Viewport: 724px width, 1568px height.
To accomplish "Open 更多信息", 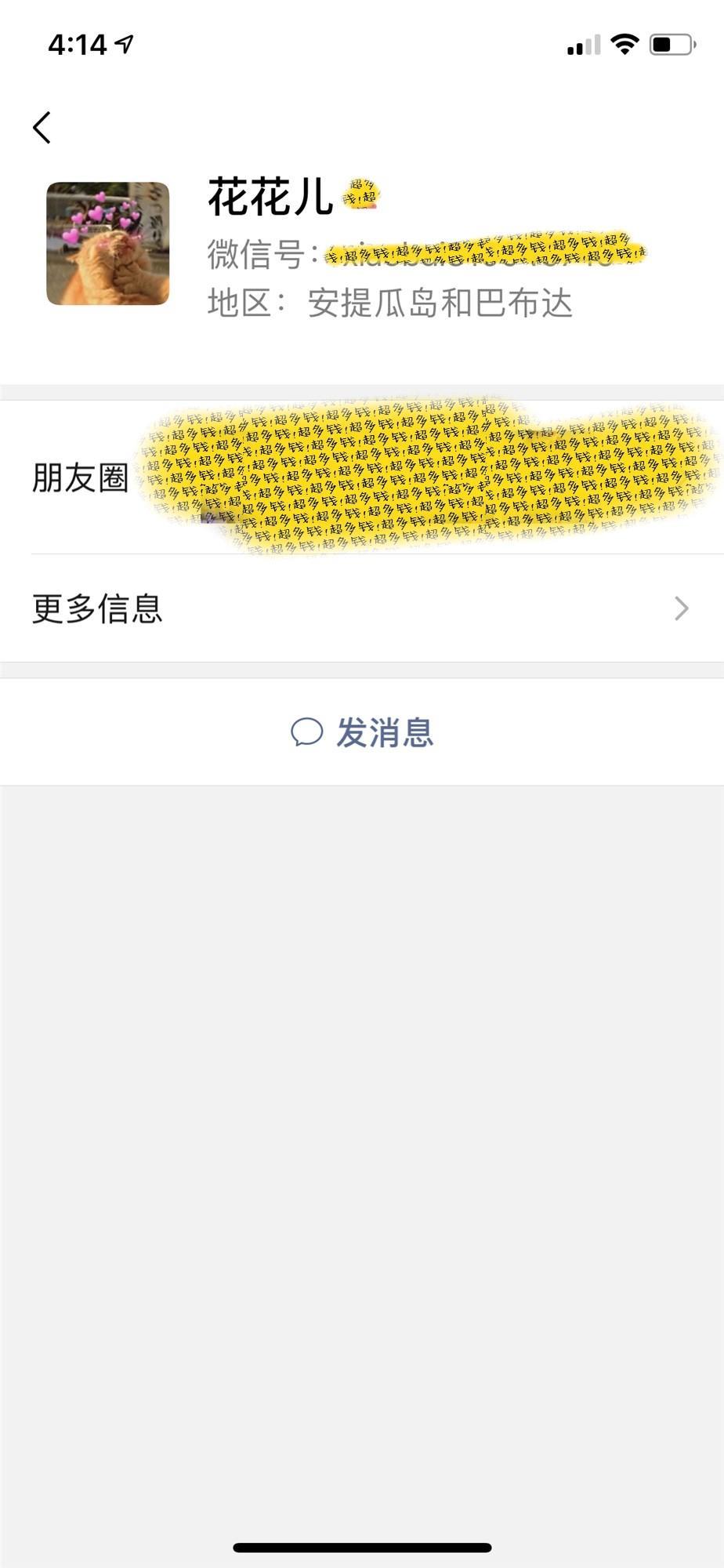I will click(x=362, y=608).
